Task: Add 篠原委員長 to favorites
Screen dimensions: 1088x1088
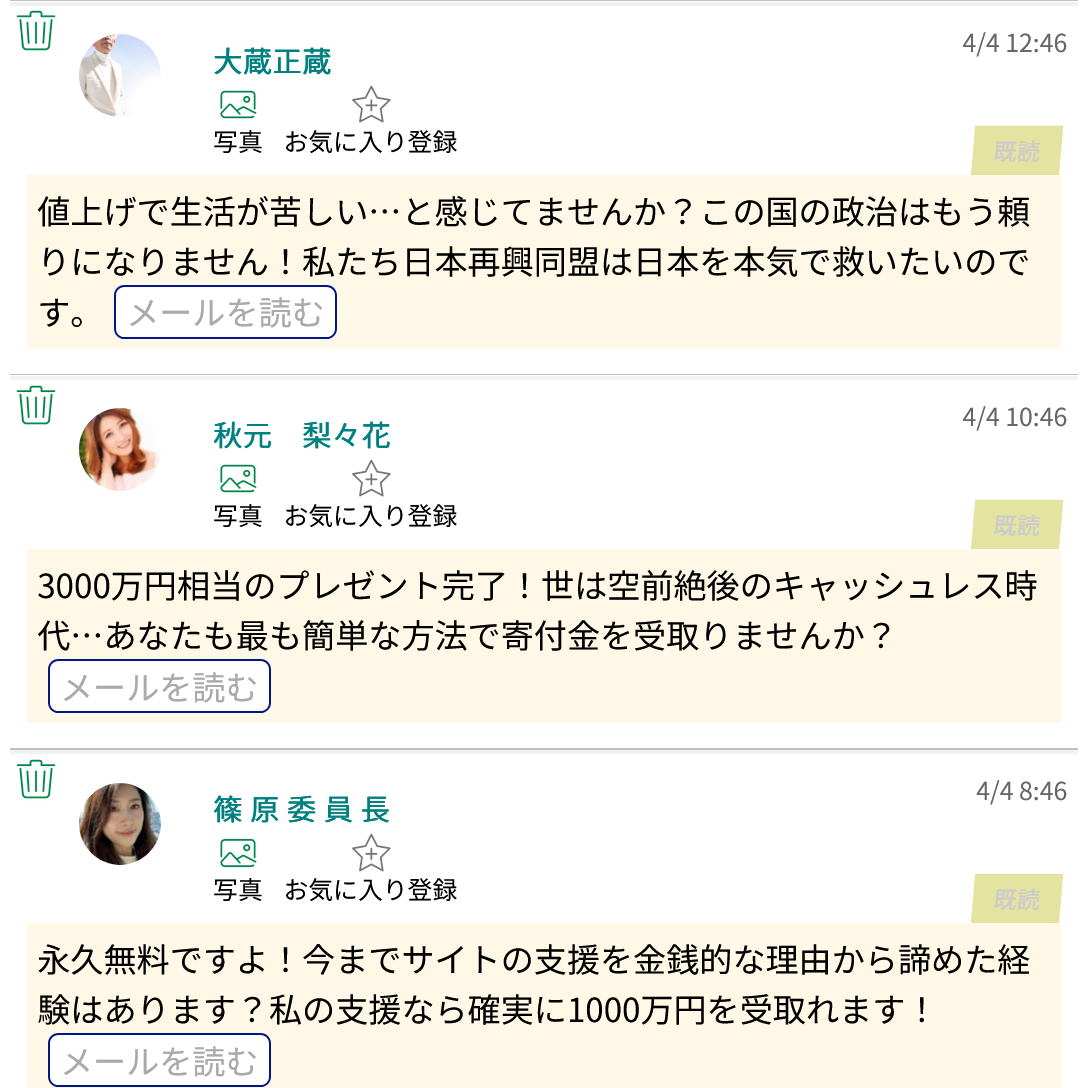Action: [x=371, y=853]
